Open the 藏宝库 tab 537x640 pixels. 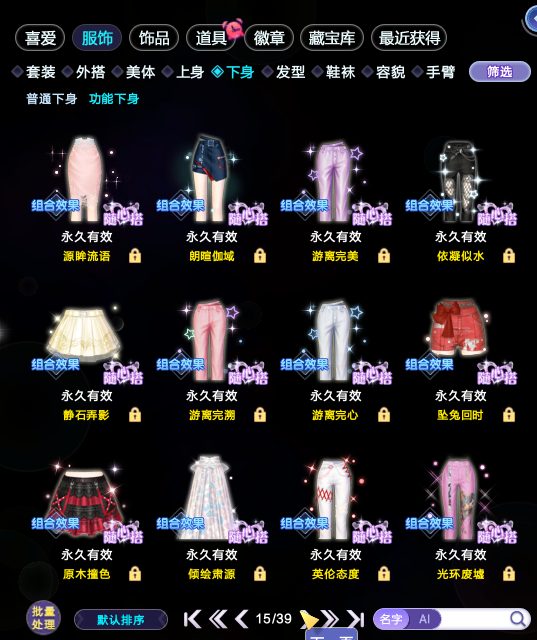[x=331, y=38]
